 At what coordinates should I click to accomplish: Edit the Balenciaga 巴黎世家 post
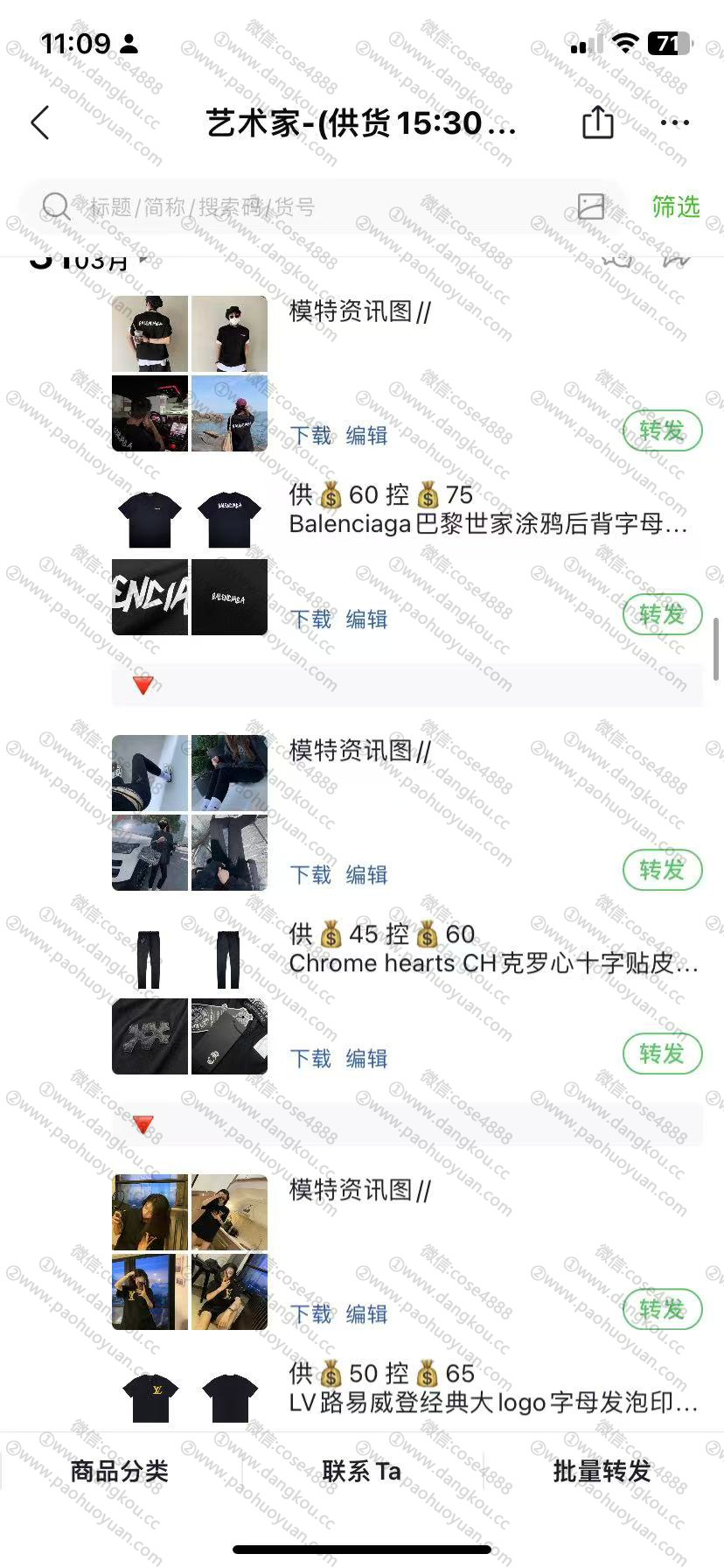pos(366,619)
